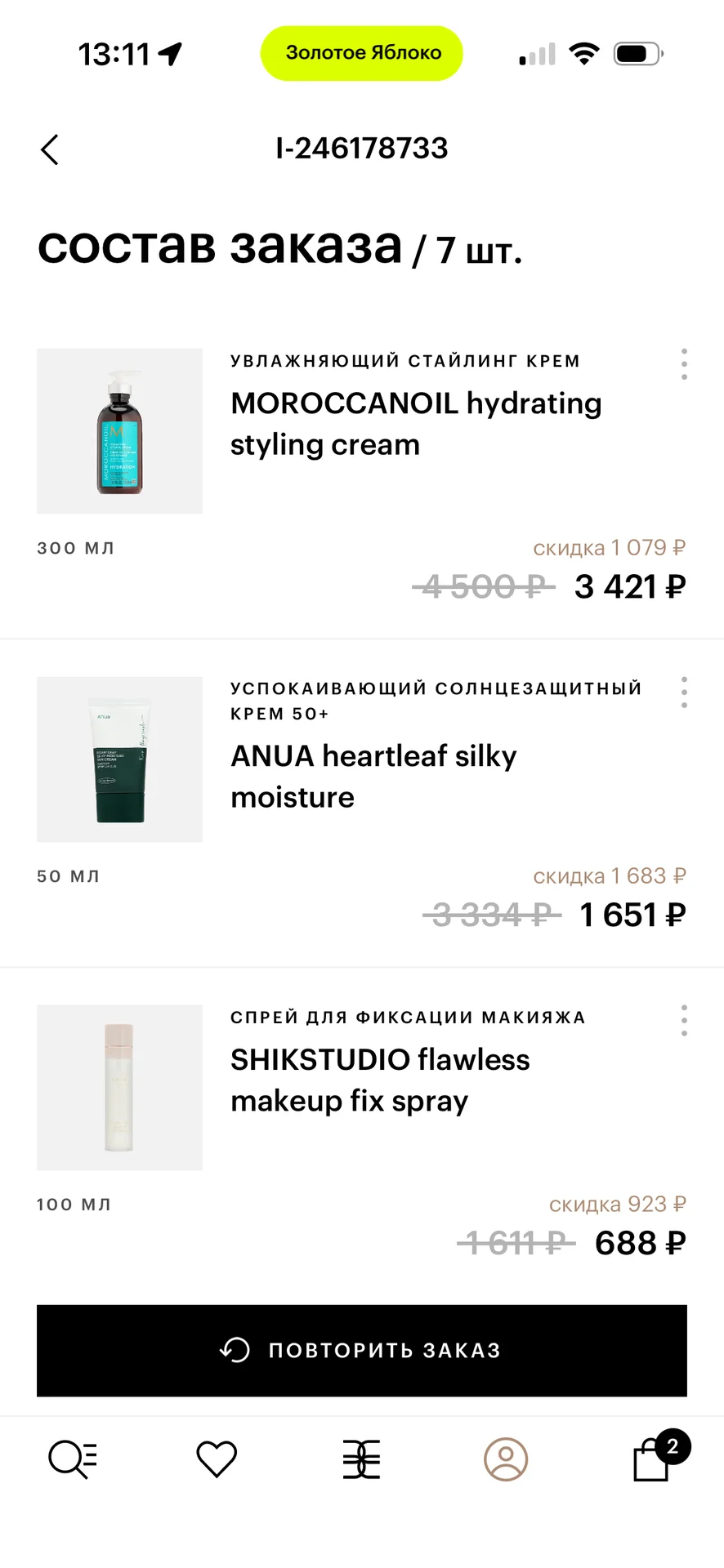The height and width of the screenshot is (1568, 724).
Task: Switch to the profile tab
Action: pos(506,1459)
